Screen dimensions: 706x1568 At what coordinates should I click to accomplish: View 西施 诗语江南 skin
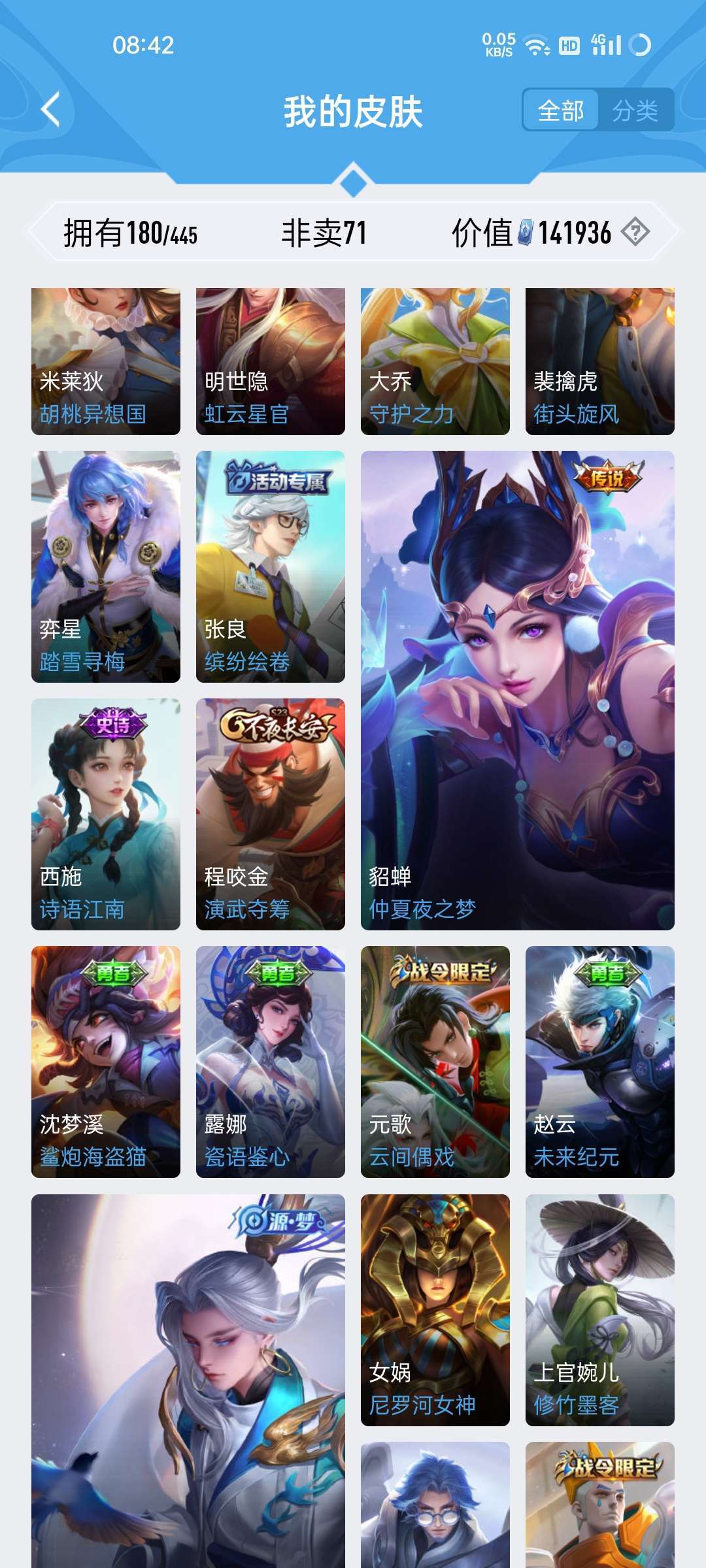106,814
